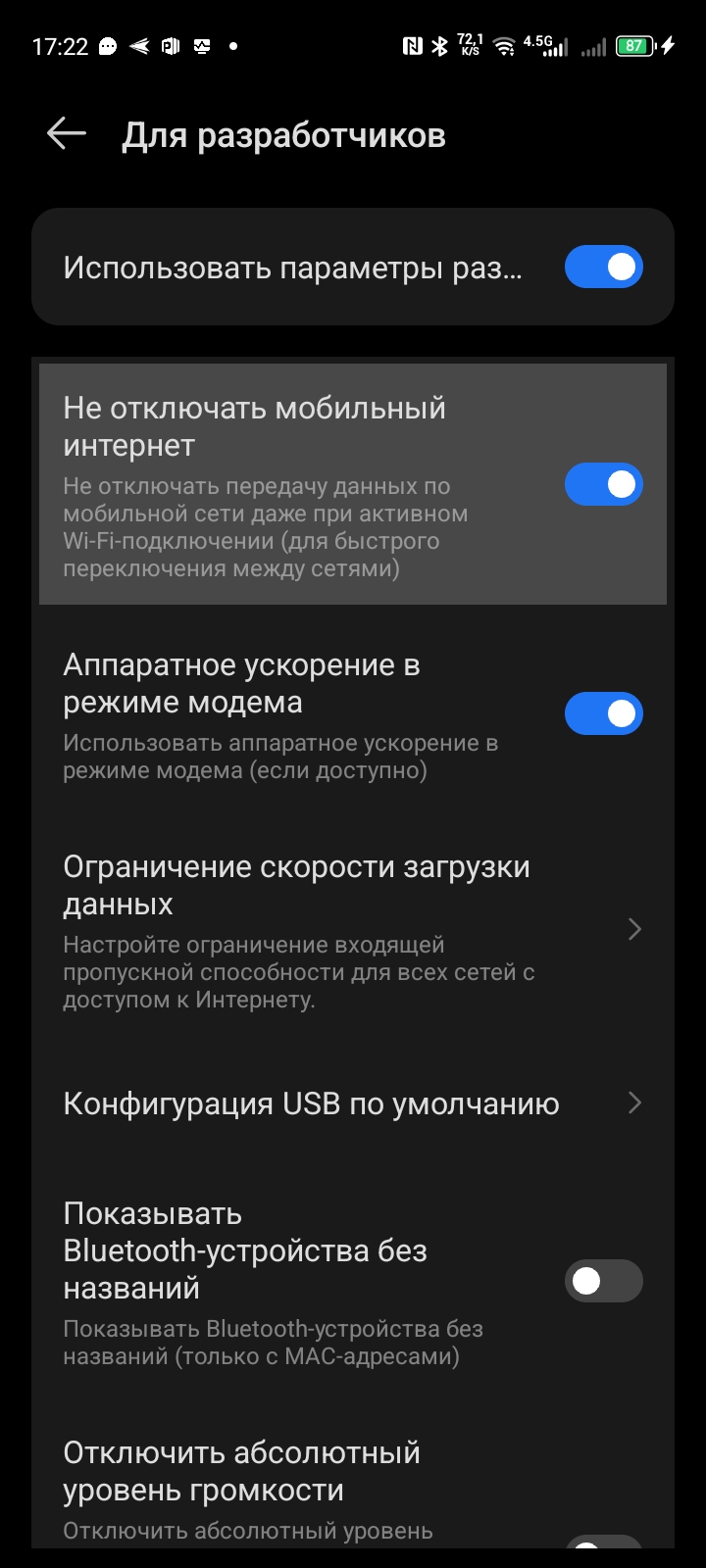Tap the chevron next to USB configuration
The image size is (706, 1568).
click(x=635, y=1103)
